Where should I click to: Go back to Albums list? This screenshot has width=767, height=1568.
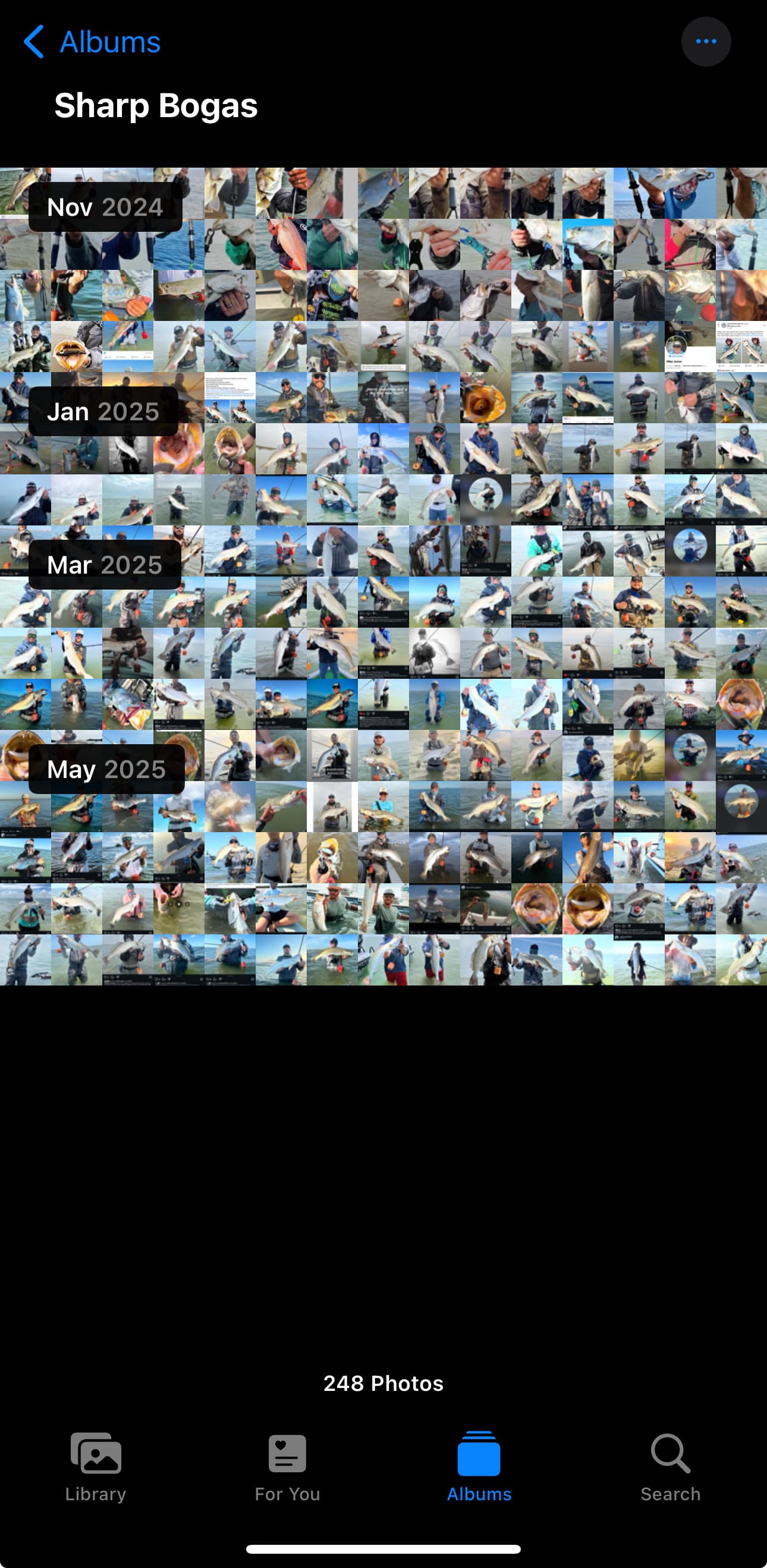(x=92, y=42)
